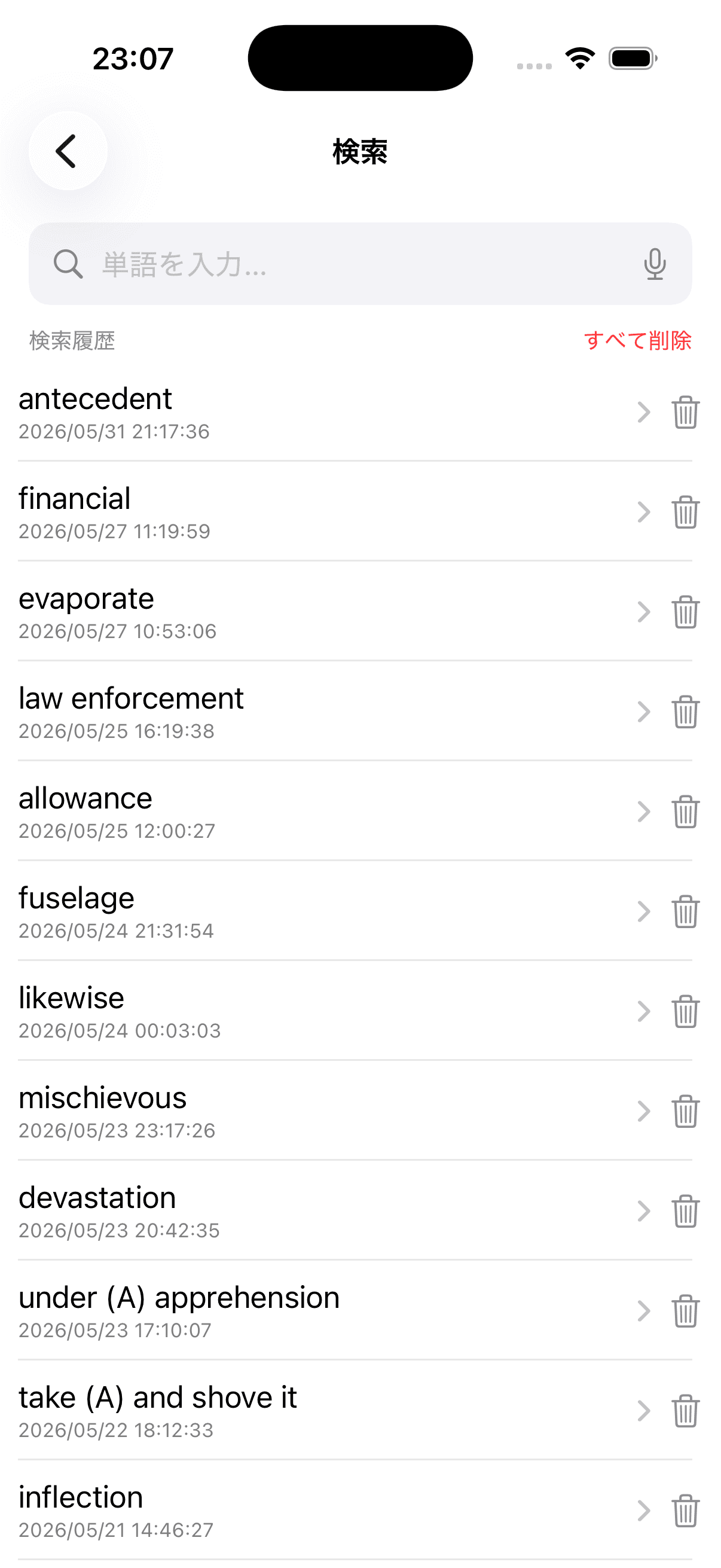Open the financial history entry

[x=329, y=512]
